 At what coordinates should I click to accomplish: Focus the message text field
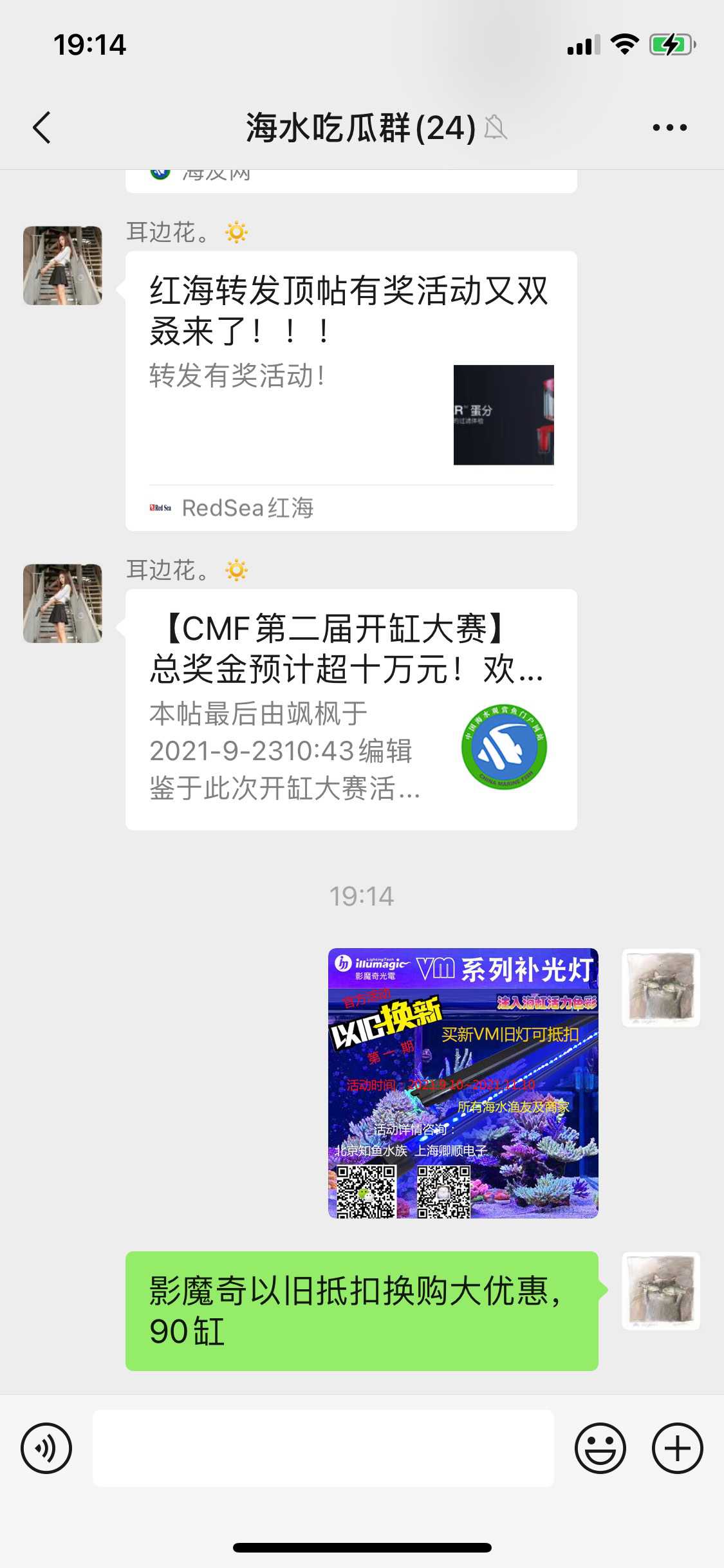[x=323, y=1448]
